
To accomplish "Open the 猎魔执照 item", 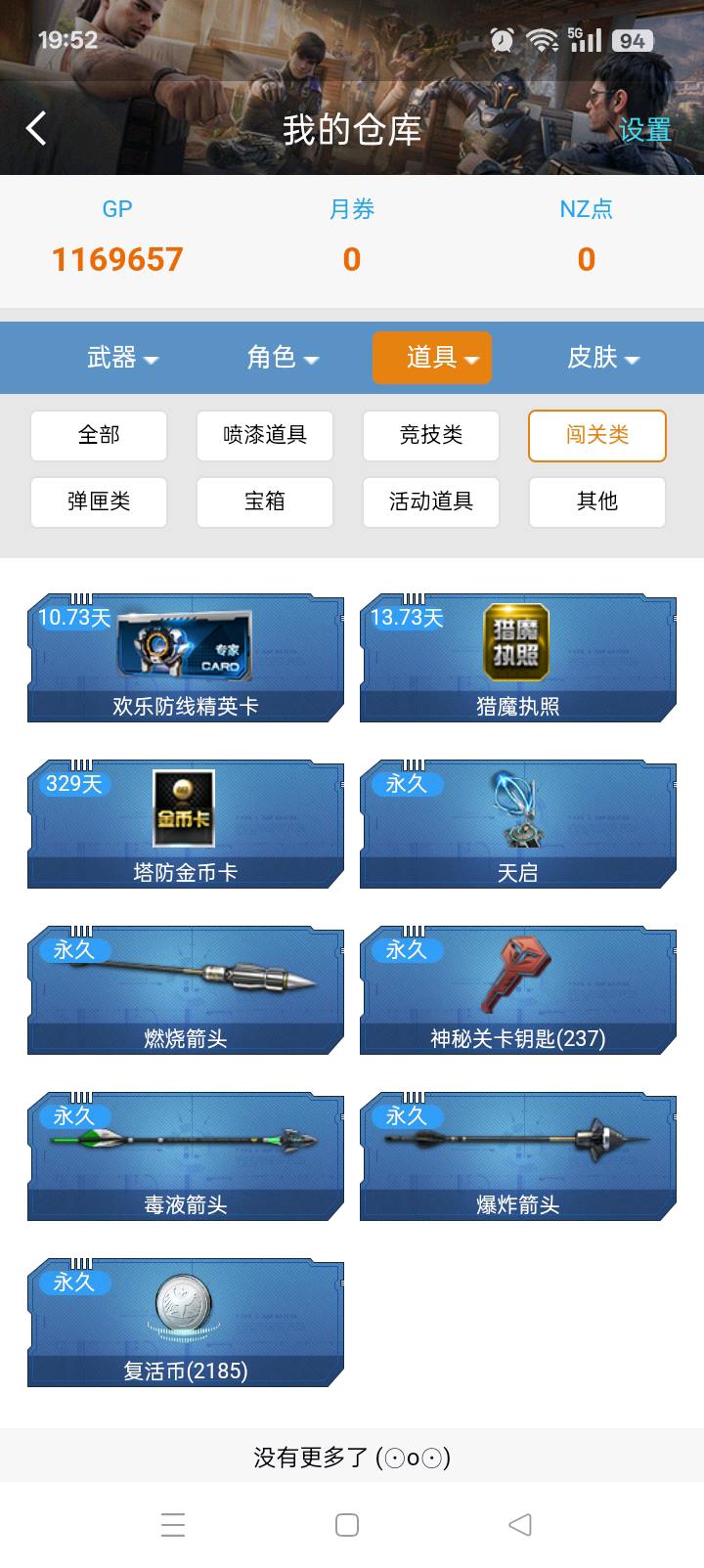I will [518, 658].
